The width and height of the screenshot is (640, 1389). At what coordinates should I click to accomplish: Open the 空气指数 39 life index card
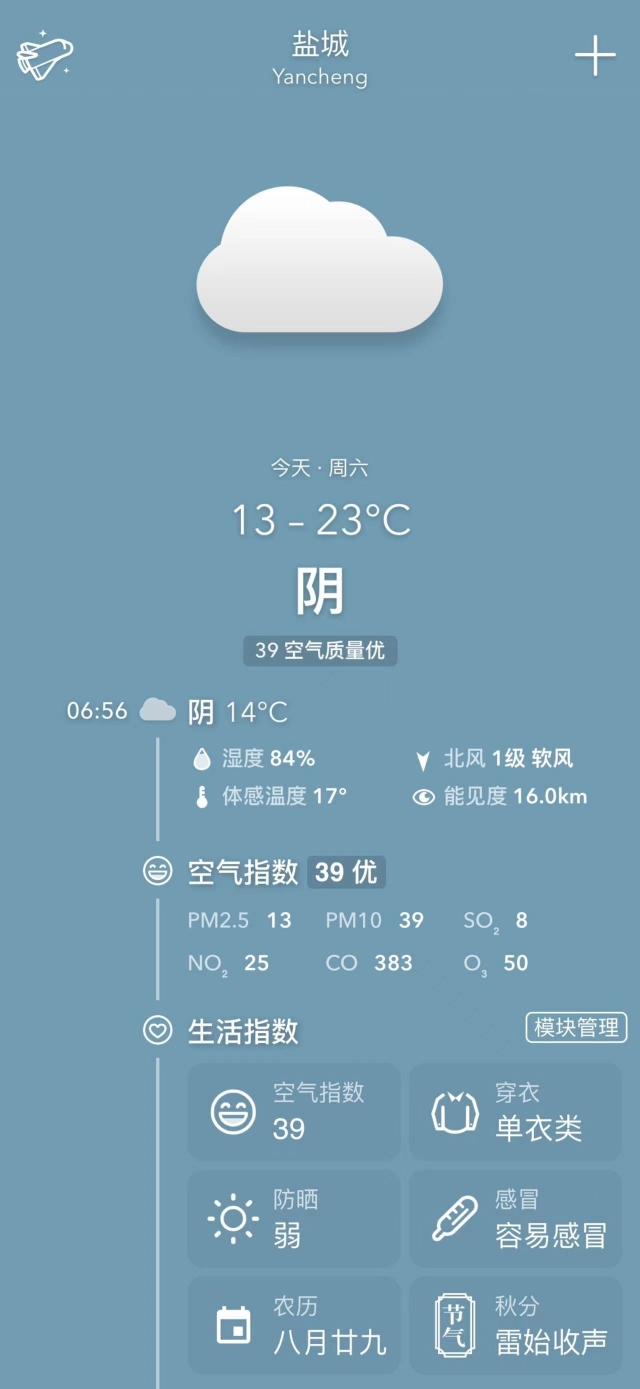click(294, 1112)
